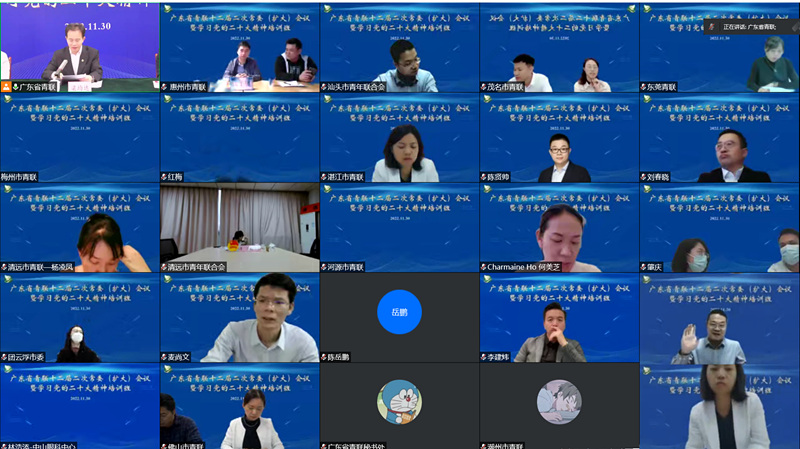The image size is (800, 449).
Task: Open 麦尚文's video tile
Action: coord(239,318)
